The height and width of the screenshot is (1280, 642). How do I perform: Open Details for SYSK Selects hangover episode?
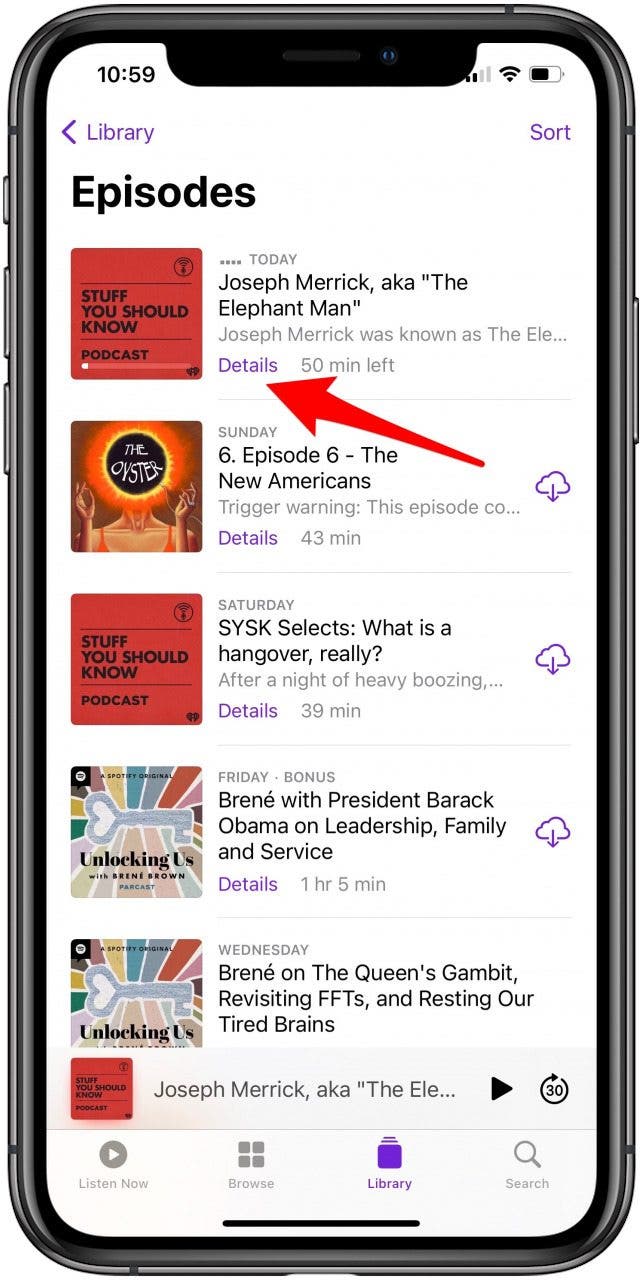[x=248, y=711]
